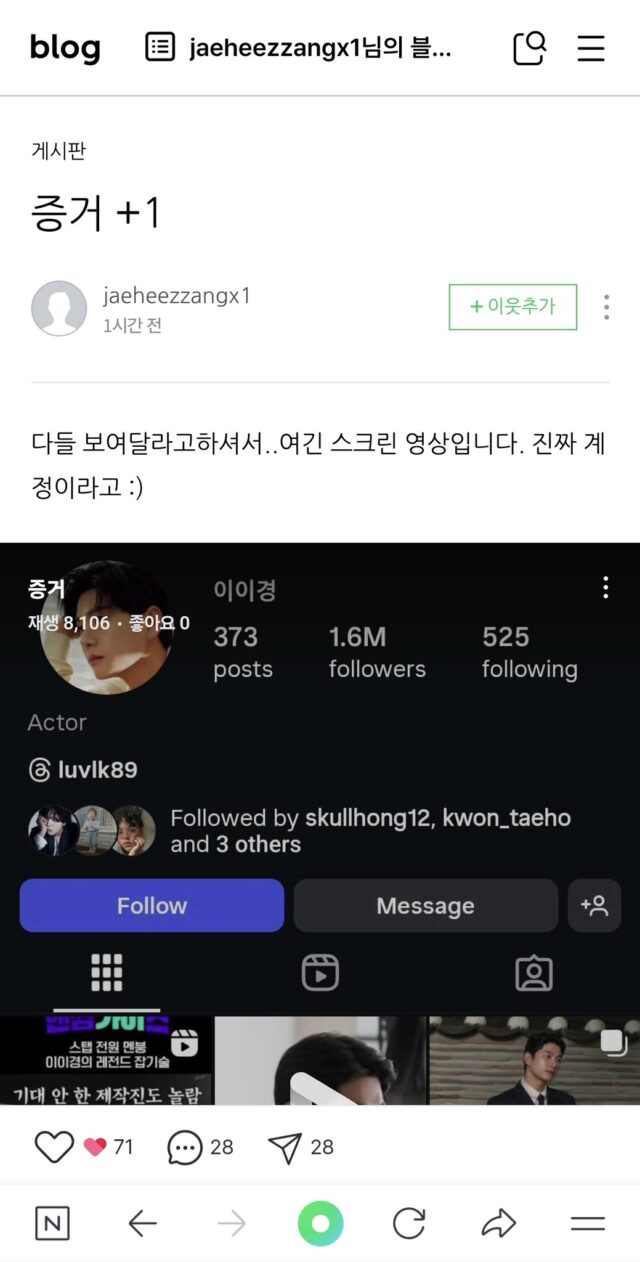Tap the 이웃추가 button
Image resolution: width=640 pixels, height=1262 pixels.
click(512, 307)
